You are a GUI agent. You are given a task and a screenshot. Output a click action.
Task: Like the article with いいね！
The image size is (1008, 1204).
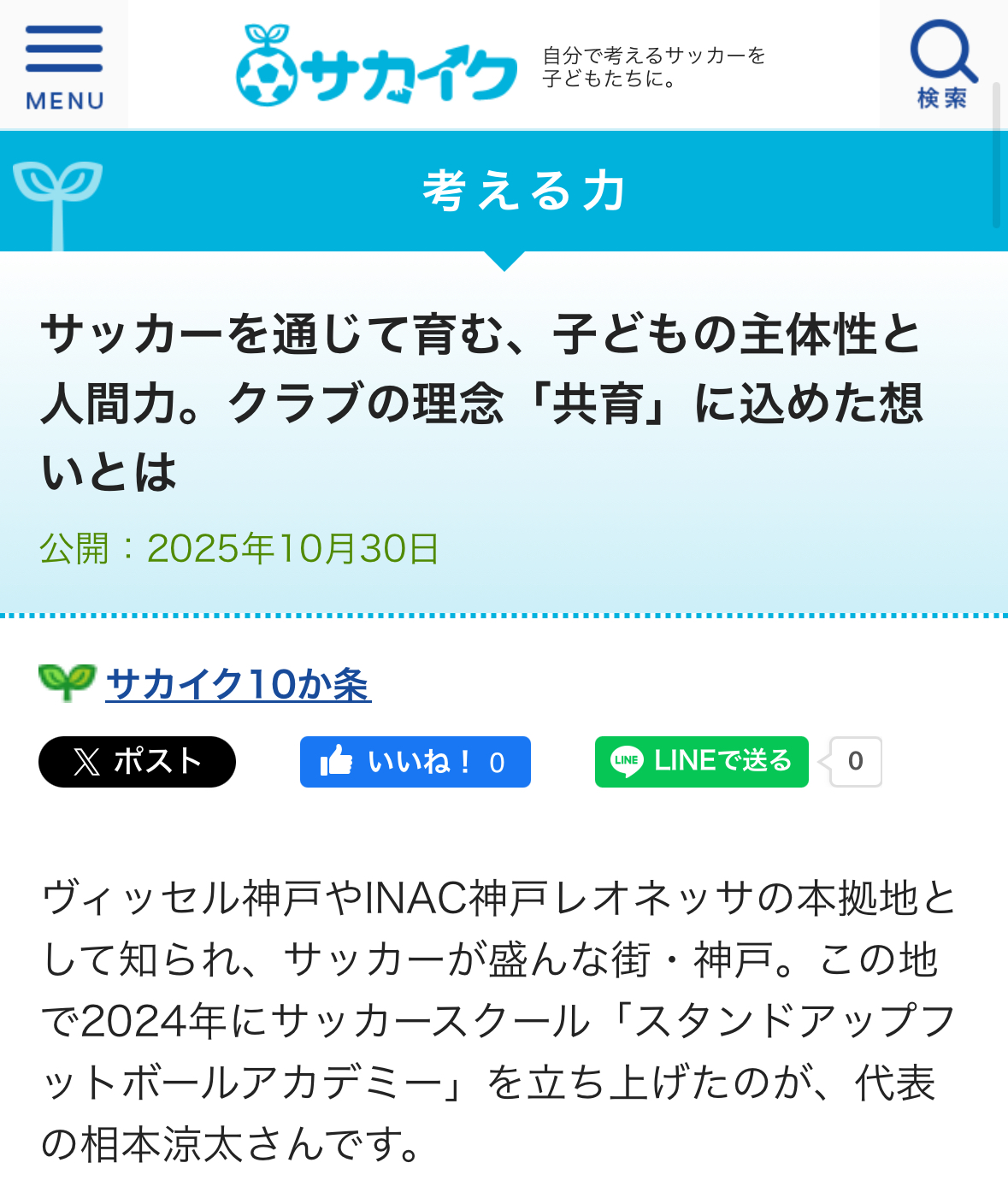click(415, 762)
